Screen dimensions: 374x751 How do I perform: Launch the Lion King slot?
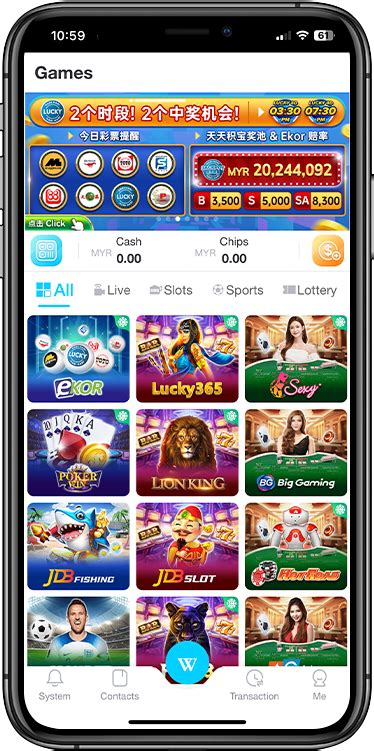187,453
